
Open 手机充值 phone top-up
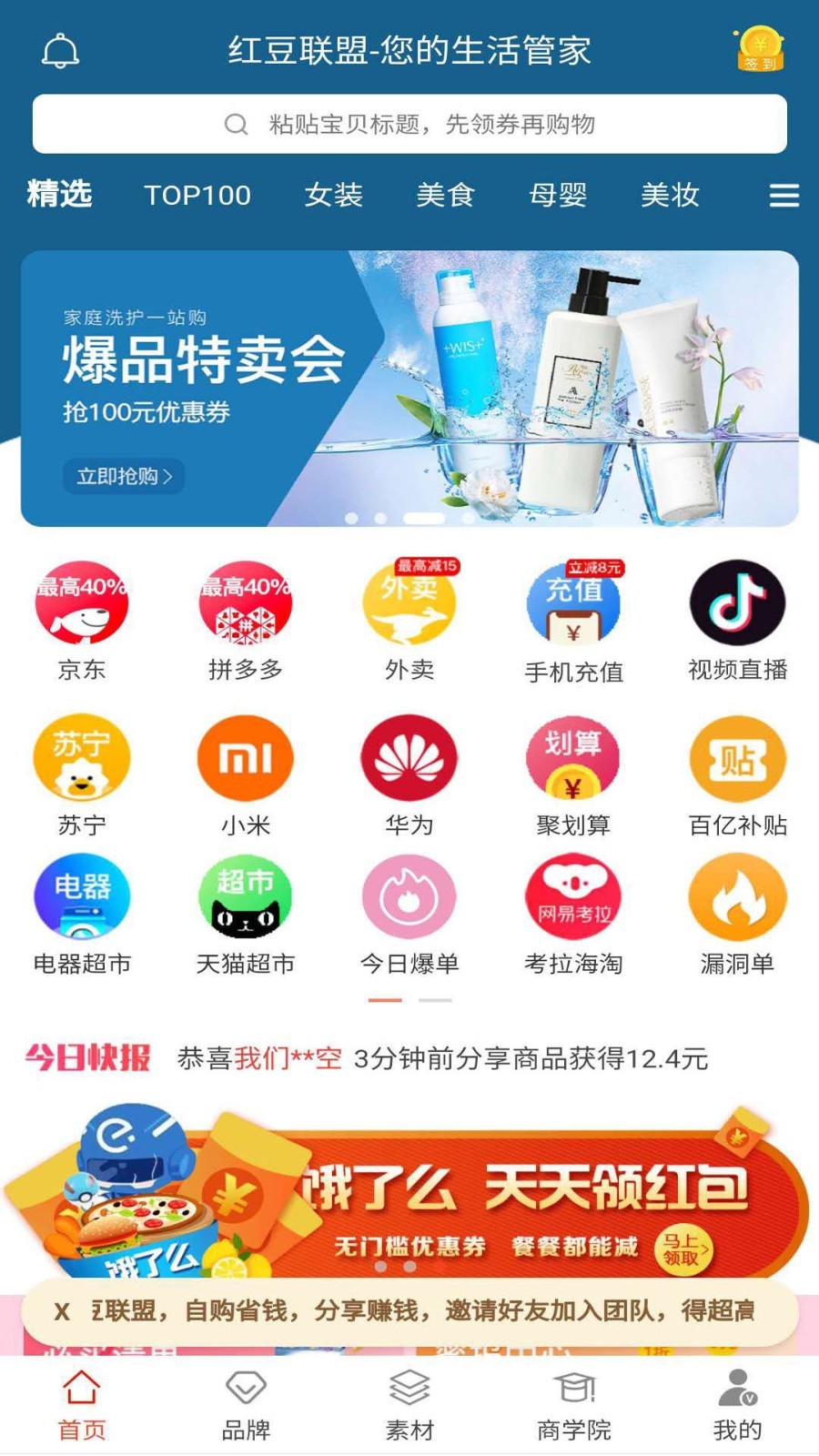573,621
